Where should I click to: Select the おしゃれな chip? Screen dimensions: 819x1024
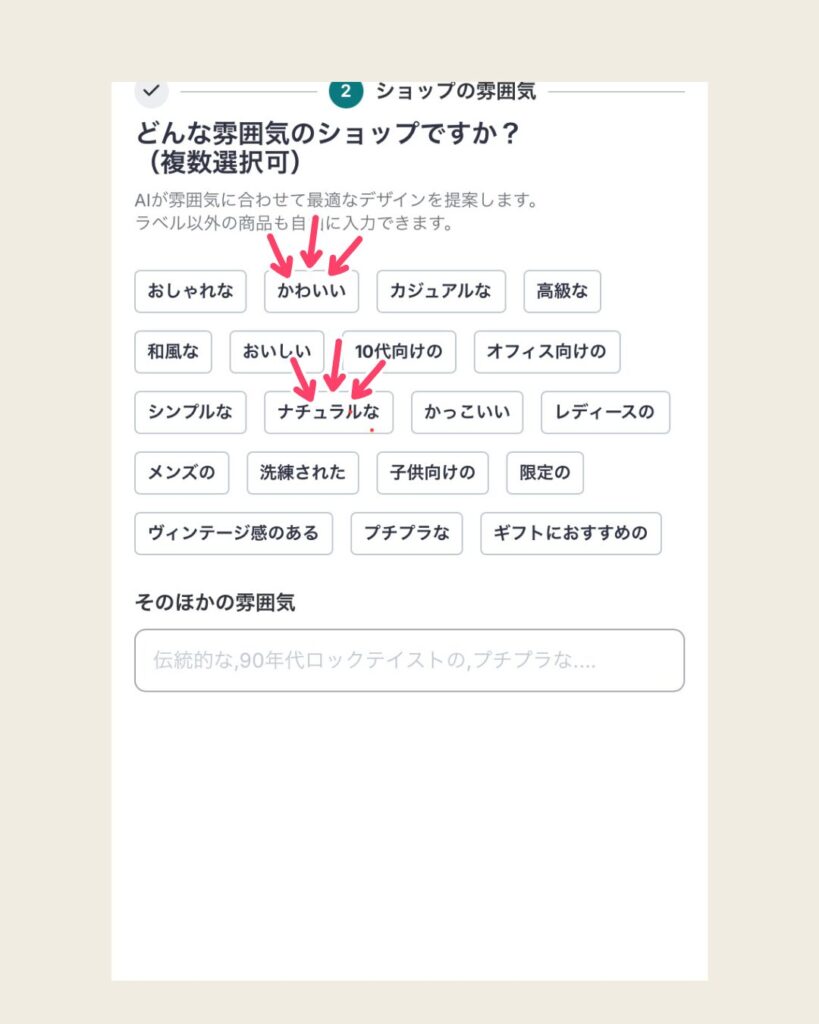[x=190, y=291]
